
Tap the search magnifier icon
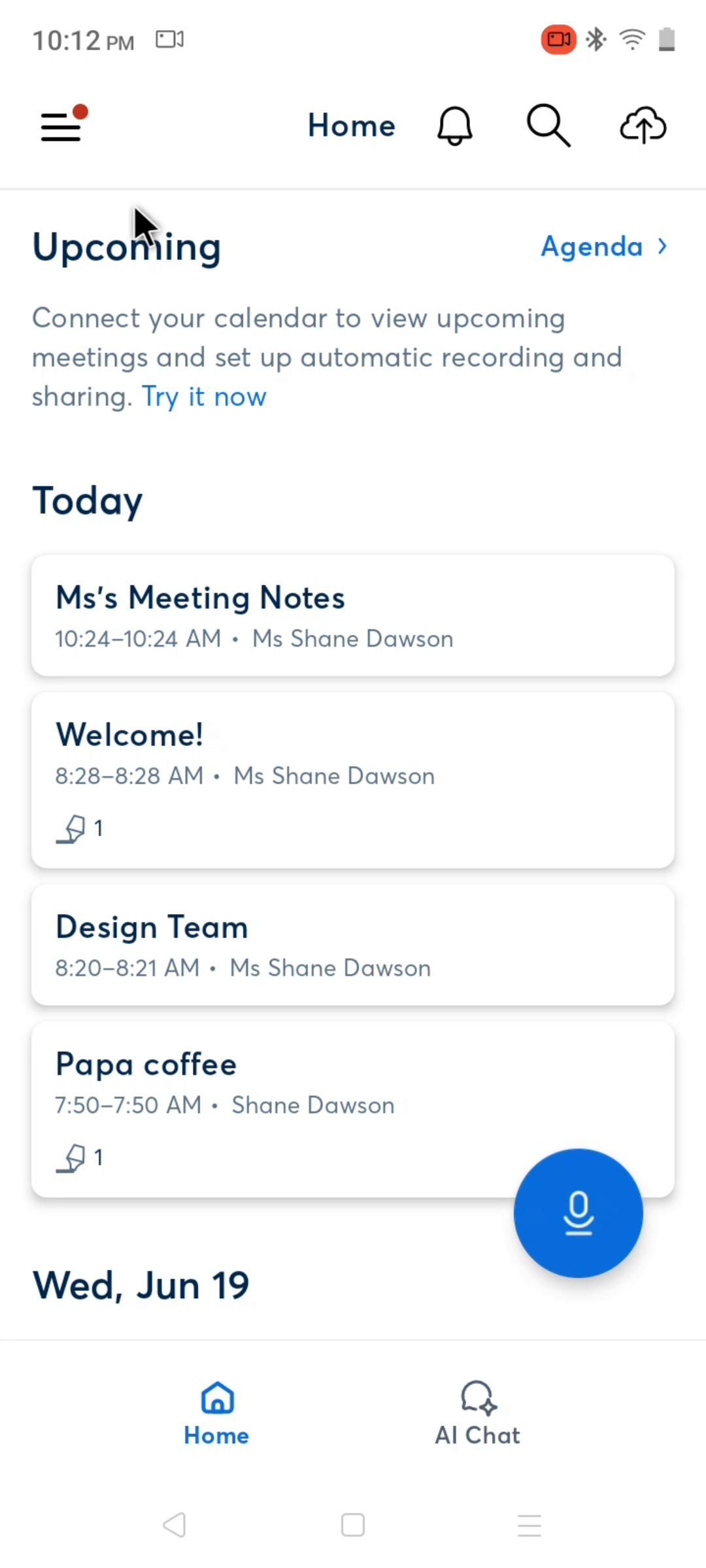[548, 125]
